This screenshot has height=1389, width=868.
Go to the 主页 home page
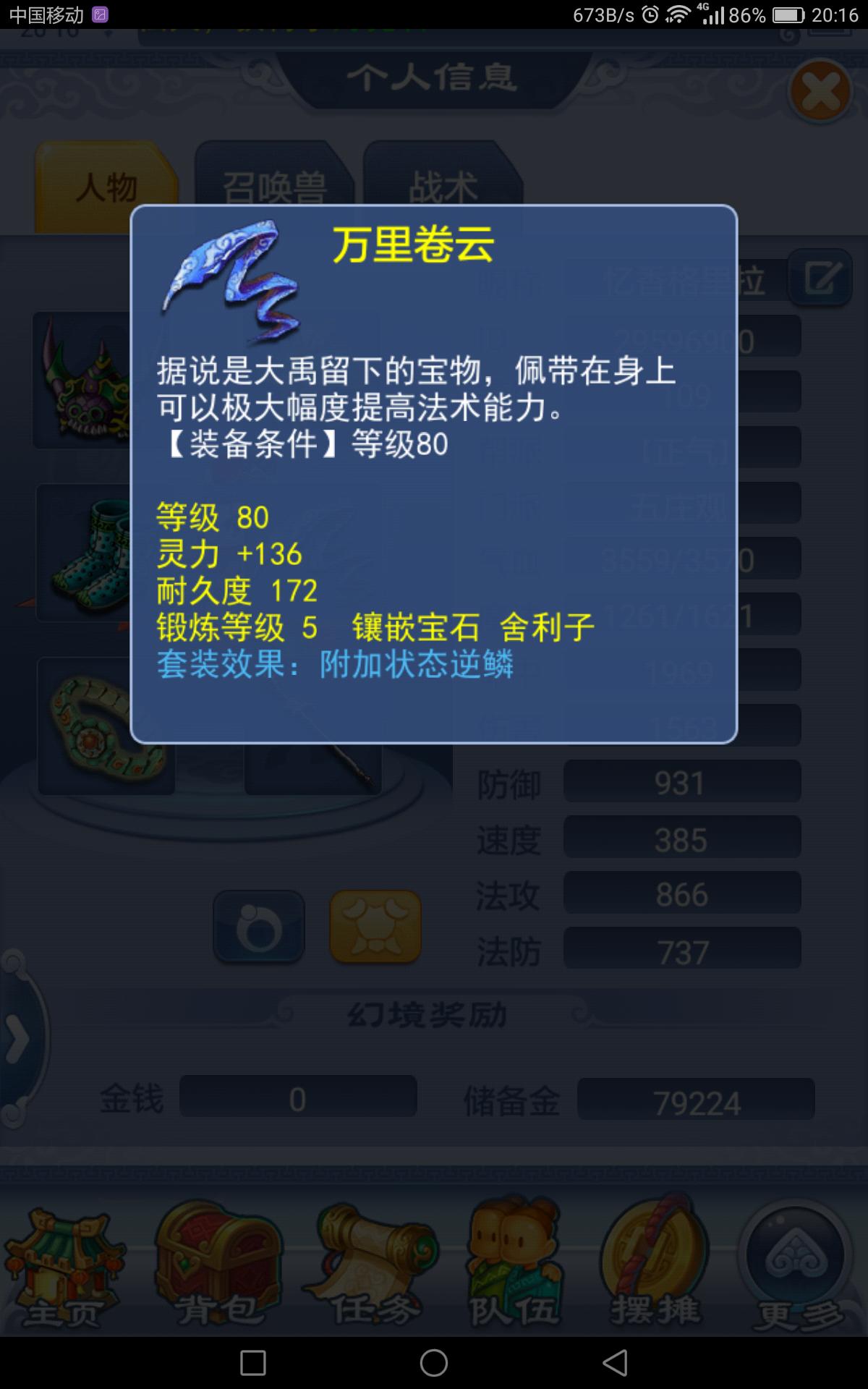[63, 1266]
